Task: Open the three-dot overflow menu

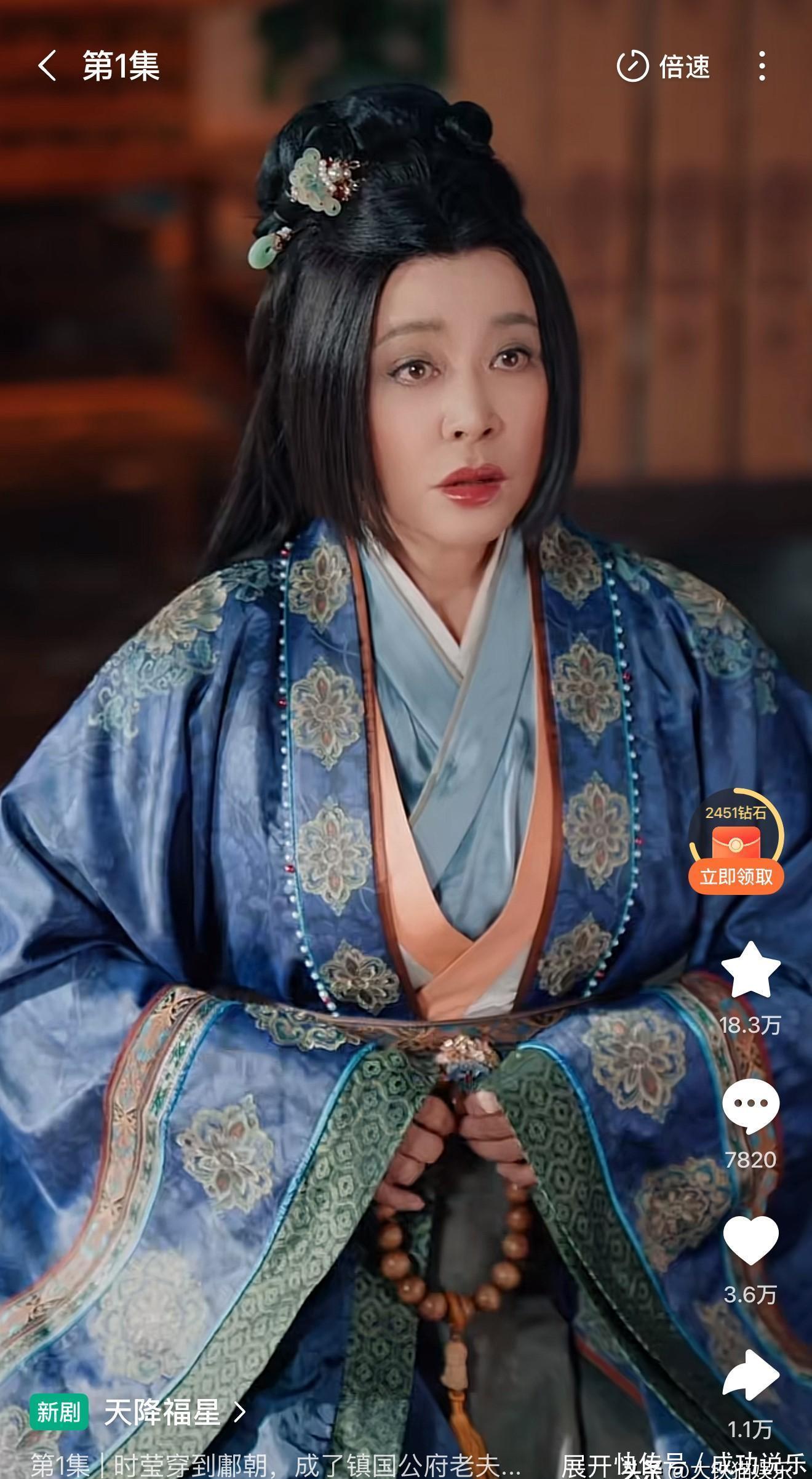Action: click(x=762, y=66)
